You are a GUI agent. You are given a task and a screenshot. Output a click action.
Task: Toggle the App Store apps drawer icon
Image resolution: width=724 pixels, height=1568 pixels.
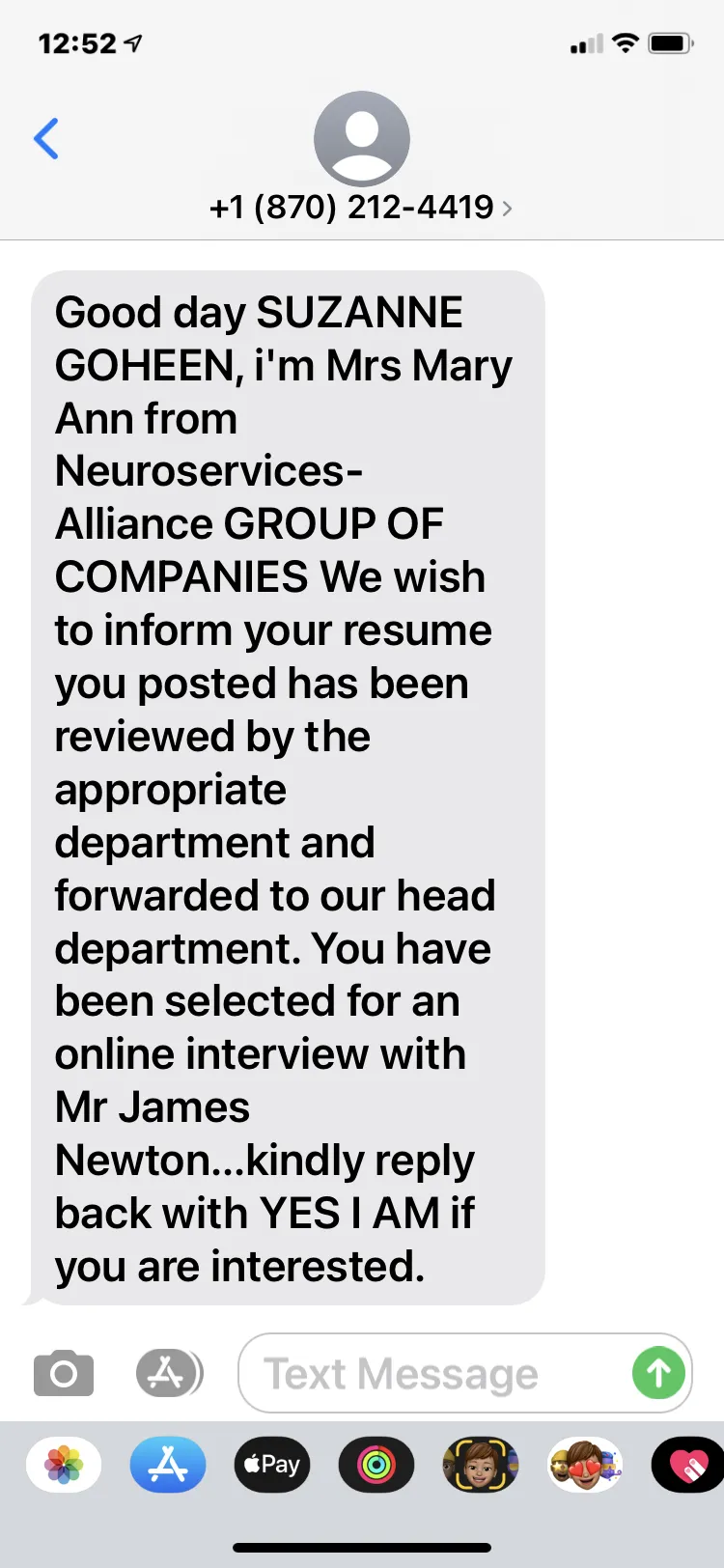point(169,1373)
